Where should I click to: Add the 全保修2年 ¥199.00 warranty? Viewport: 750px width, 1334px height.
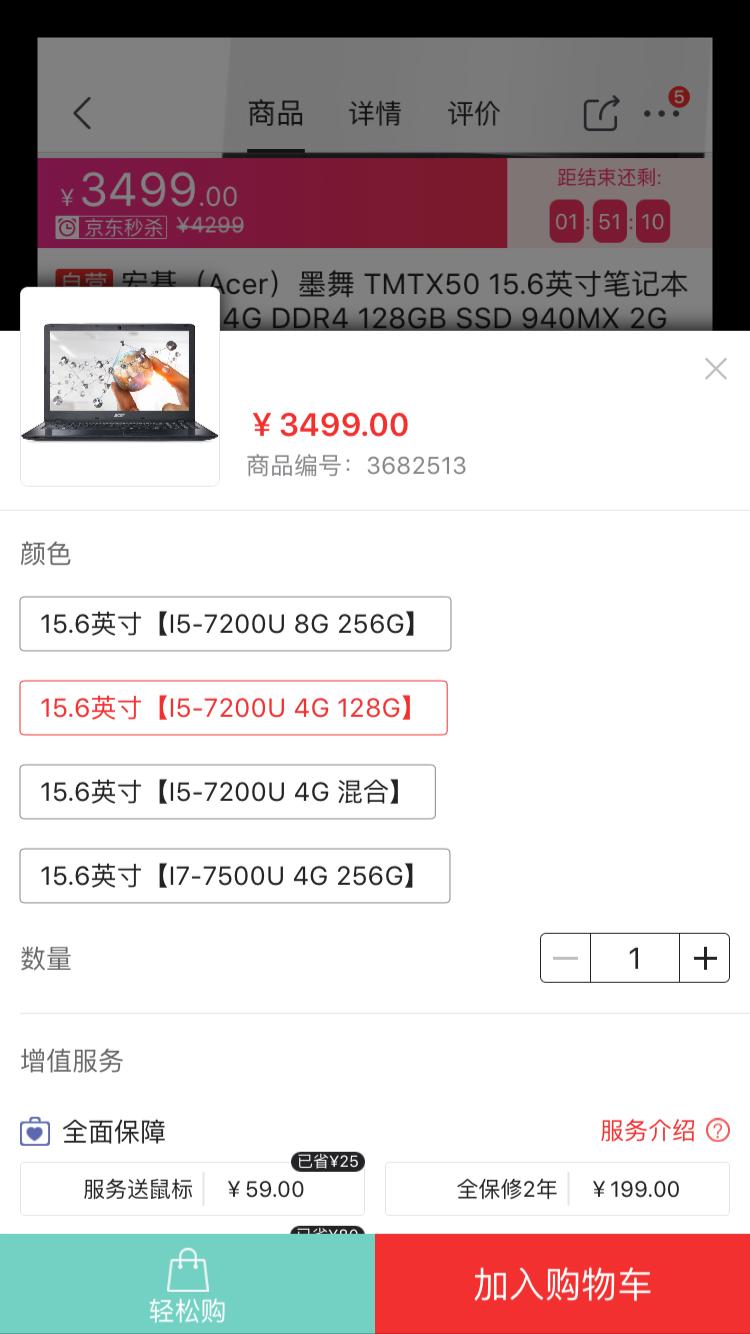click(557, 1189)
